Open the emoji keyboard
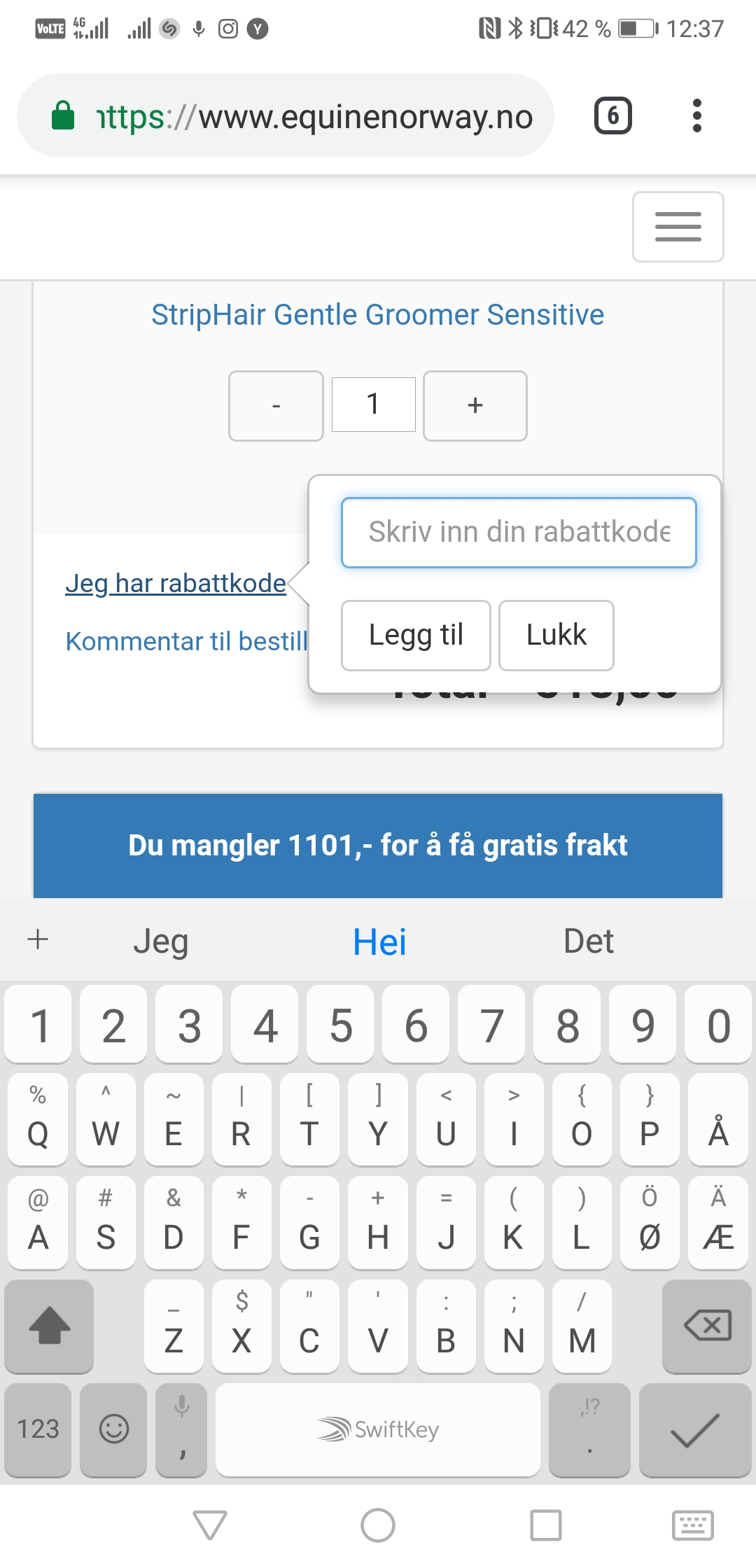 (x=113, y=1429)
